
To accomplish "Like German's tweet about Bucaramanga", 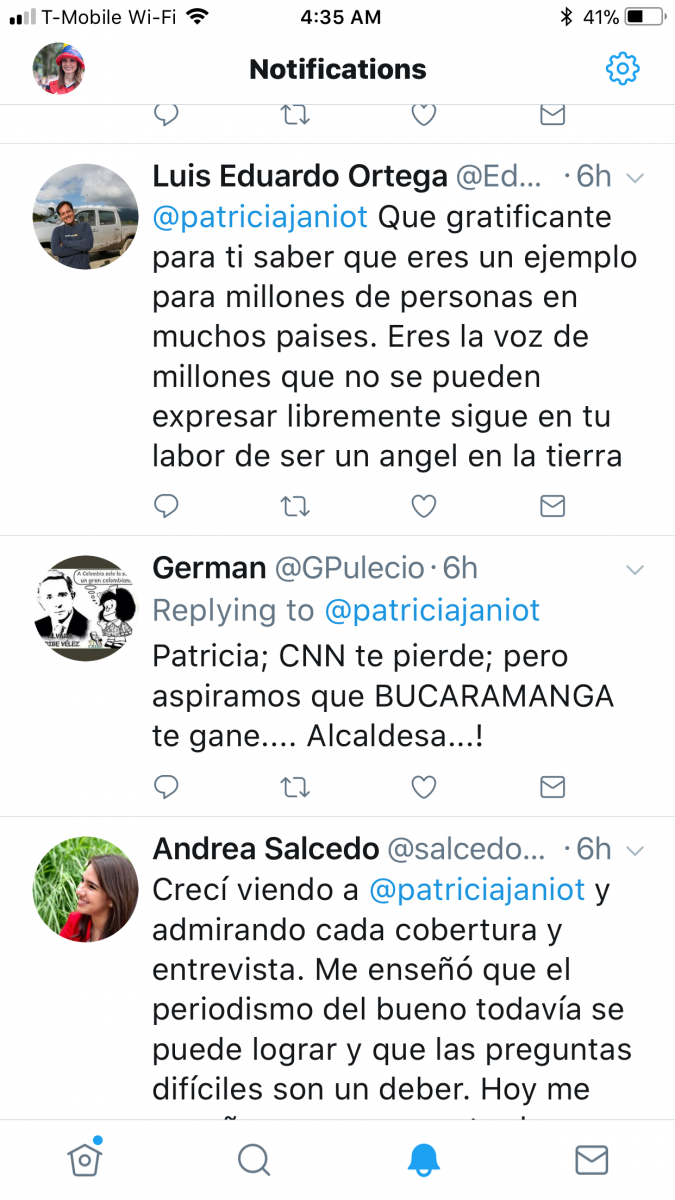I will [x=424, y=787].
